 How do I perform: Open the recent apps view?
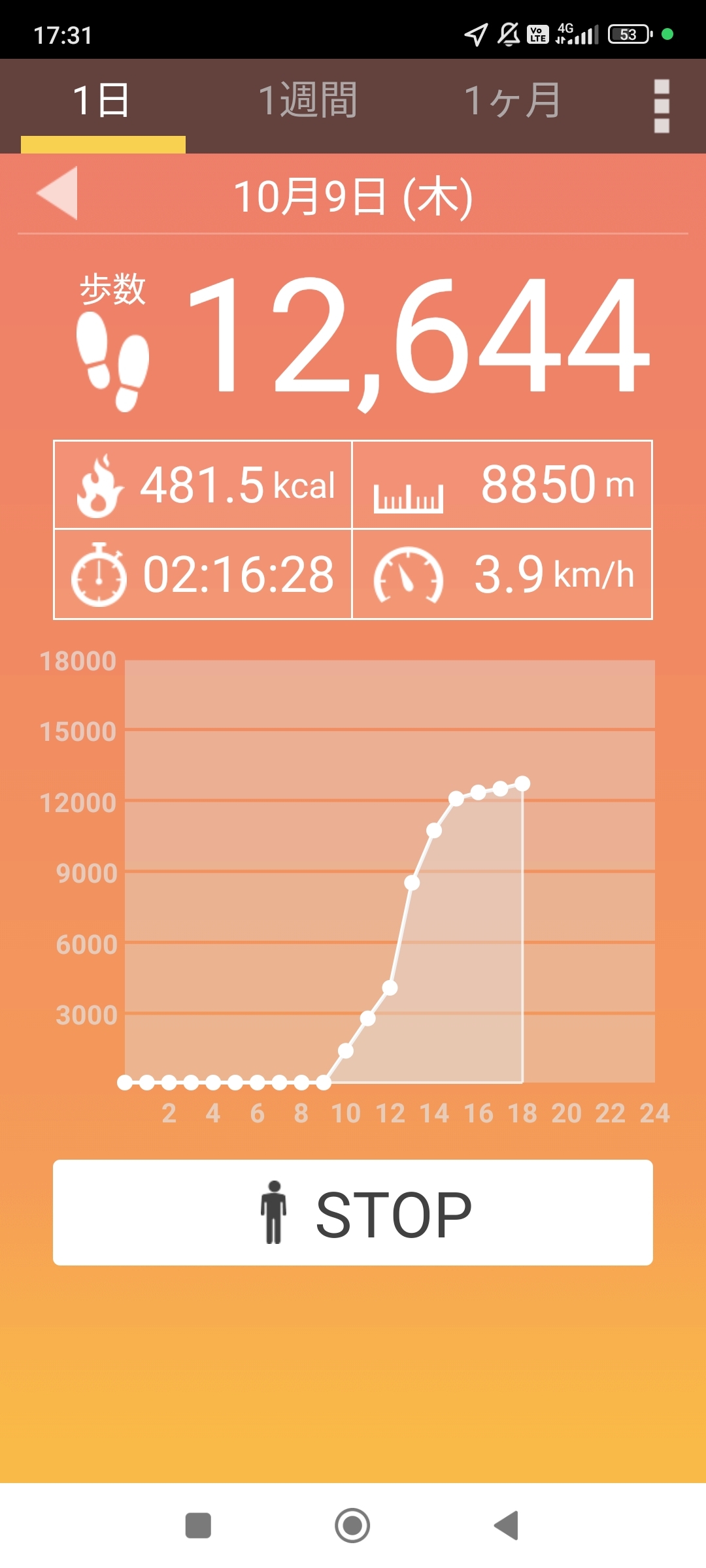pyautogui.click(x=198, y=1526)
